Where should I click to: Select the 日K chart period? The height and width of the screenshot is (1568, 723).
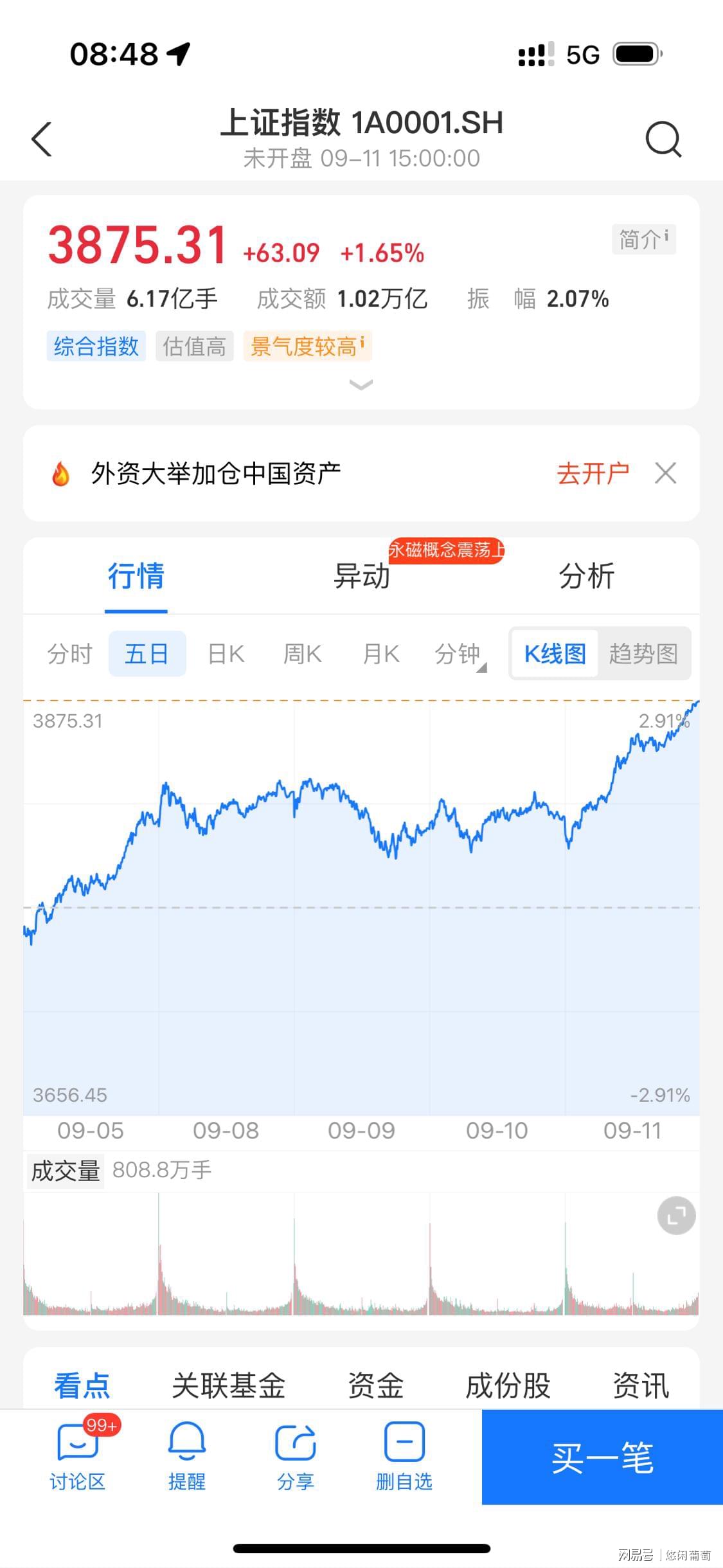(x=226, y=654)
